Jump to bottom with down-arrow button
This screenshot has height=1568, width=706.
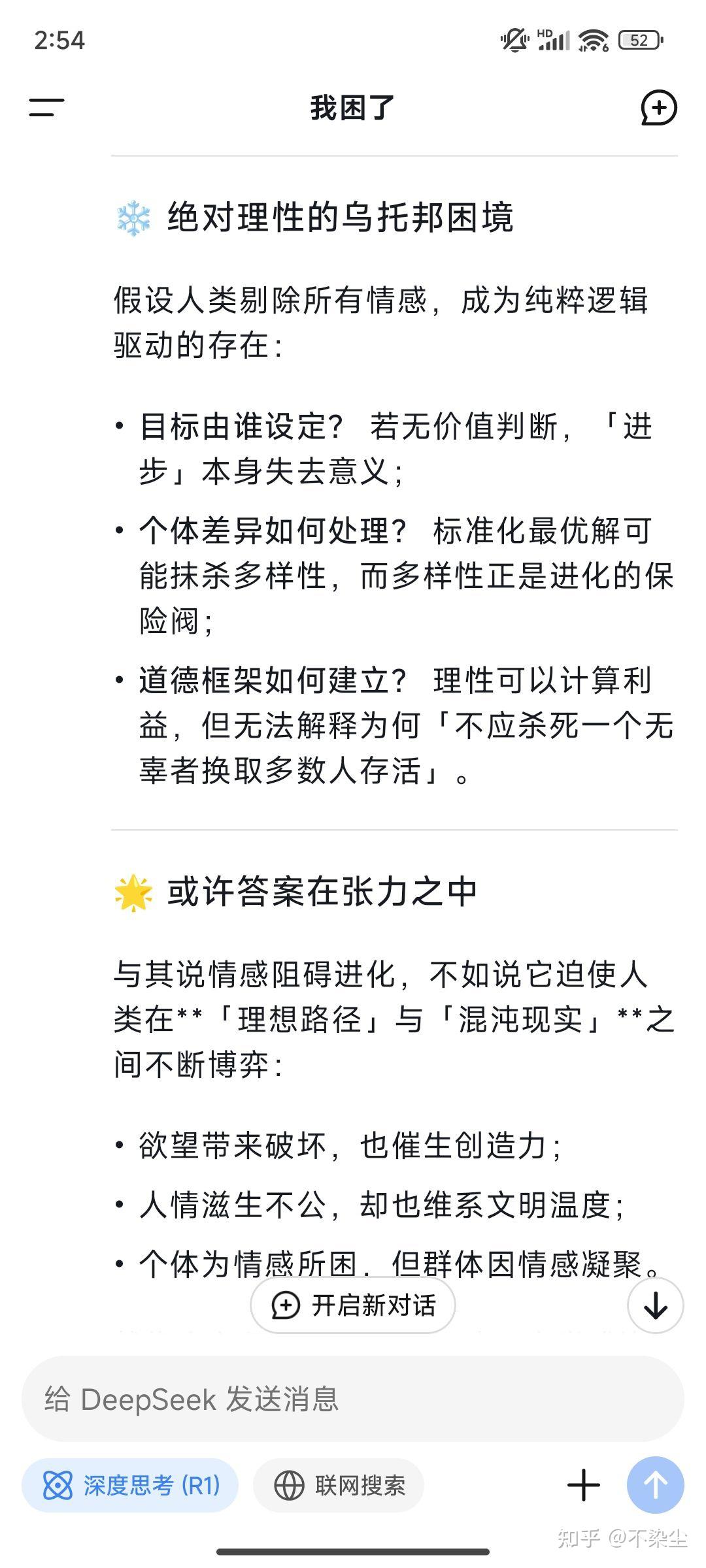[655, 1305]
